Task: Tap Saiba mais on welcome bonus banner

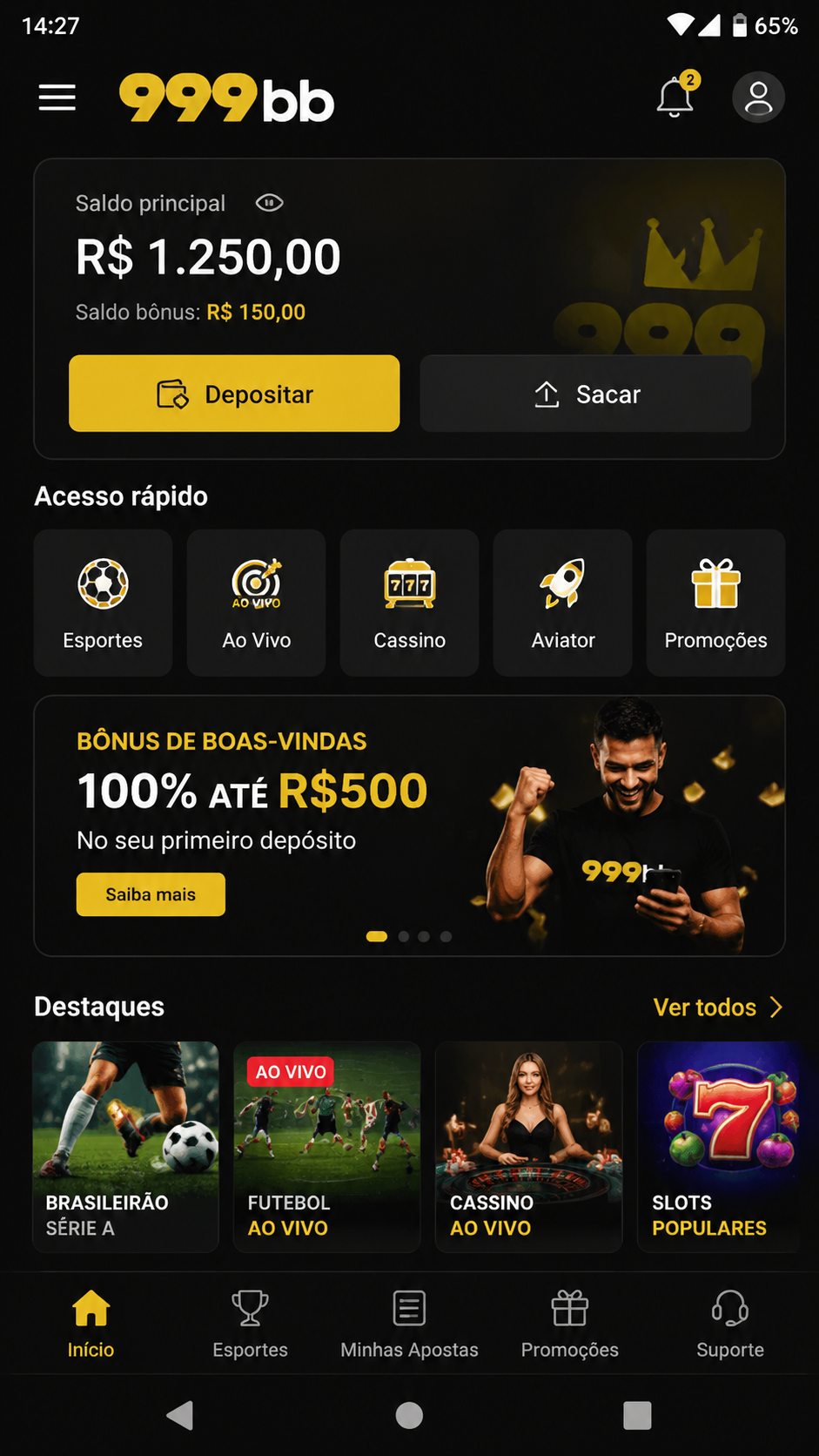Action: 151,894
